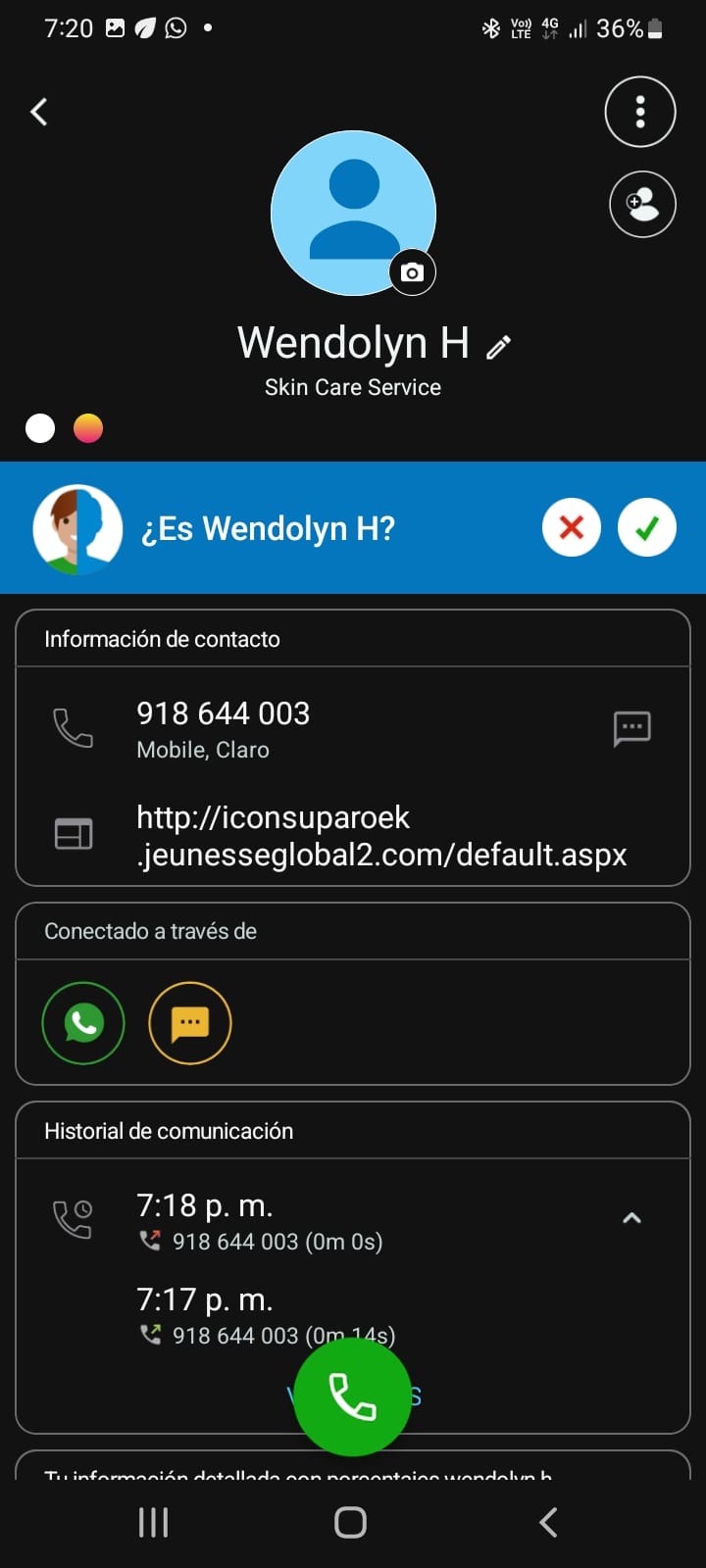This screenshot has height=1568, width=706.
Task: Reject the Wendolyn H name suggestion
Action: (571, 528)
